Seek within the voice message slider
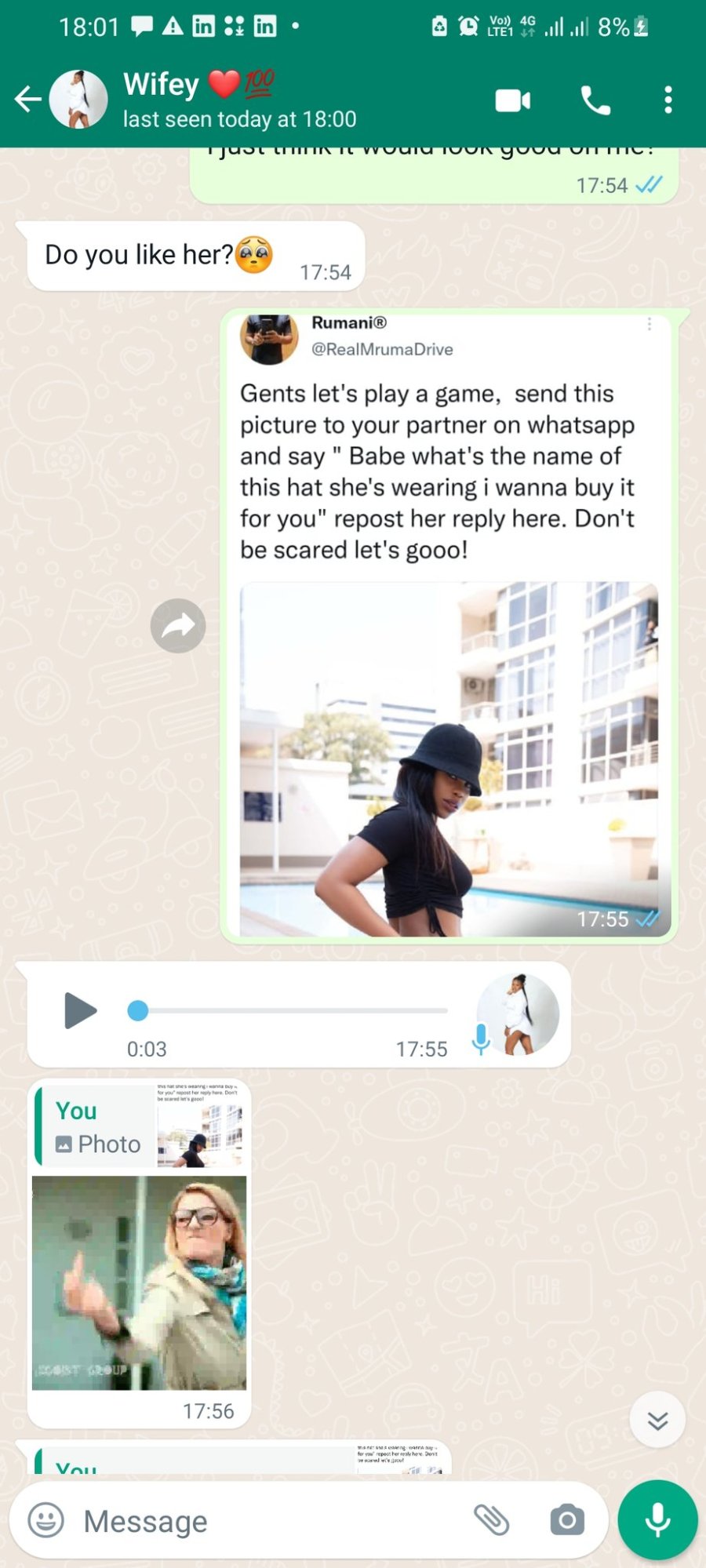 290,1010
